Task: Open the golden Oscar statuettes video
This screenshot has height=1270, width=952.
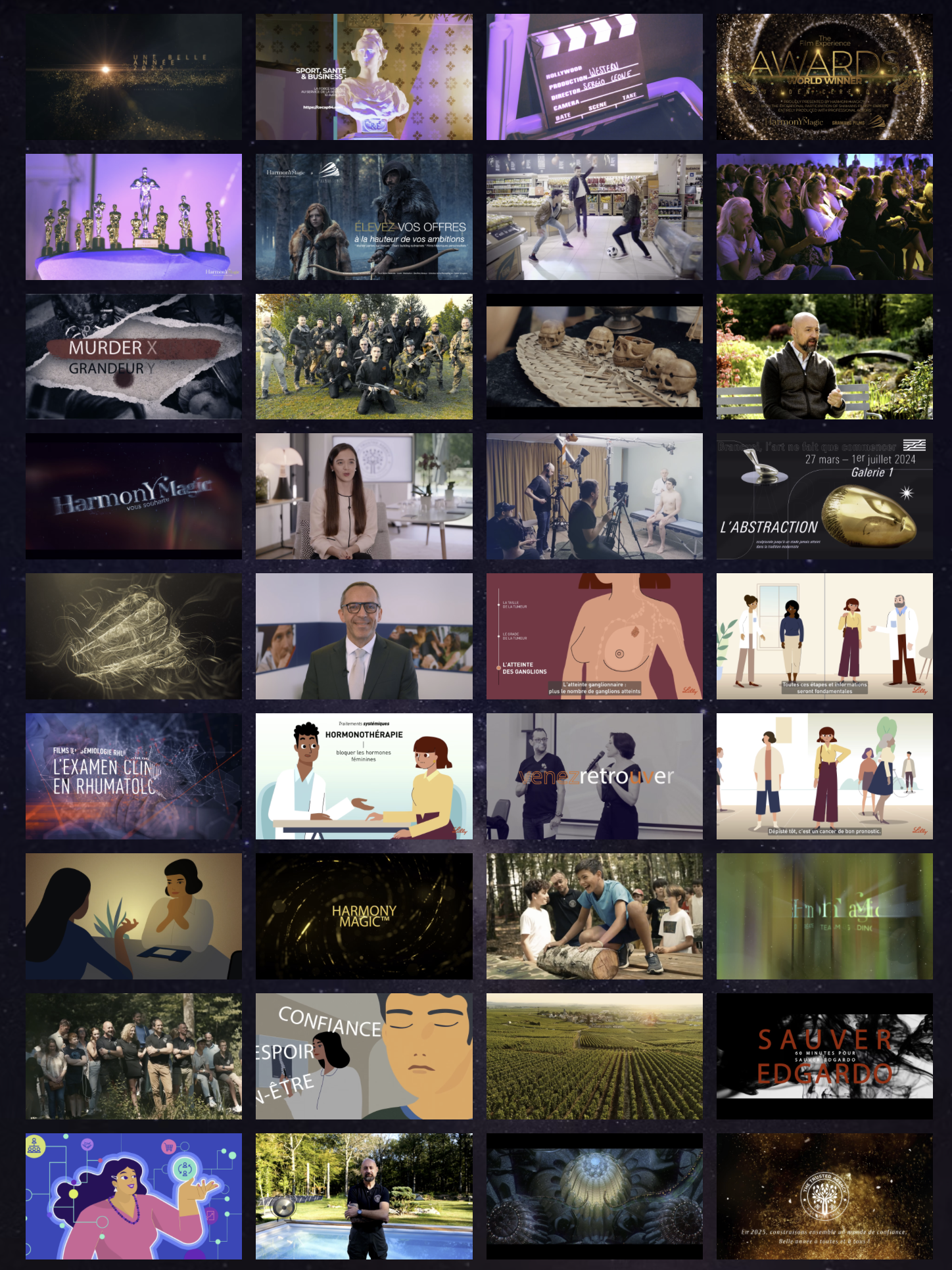Action: pyautogui.click(x=133, y=217)
